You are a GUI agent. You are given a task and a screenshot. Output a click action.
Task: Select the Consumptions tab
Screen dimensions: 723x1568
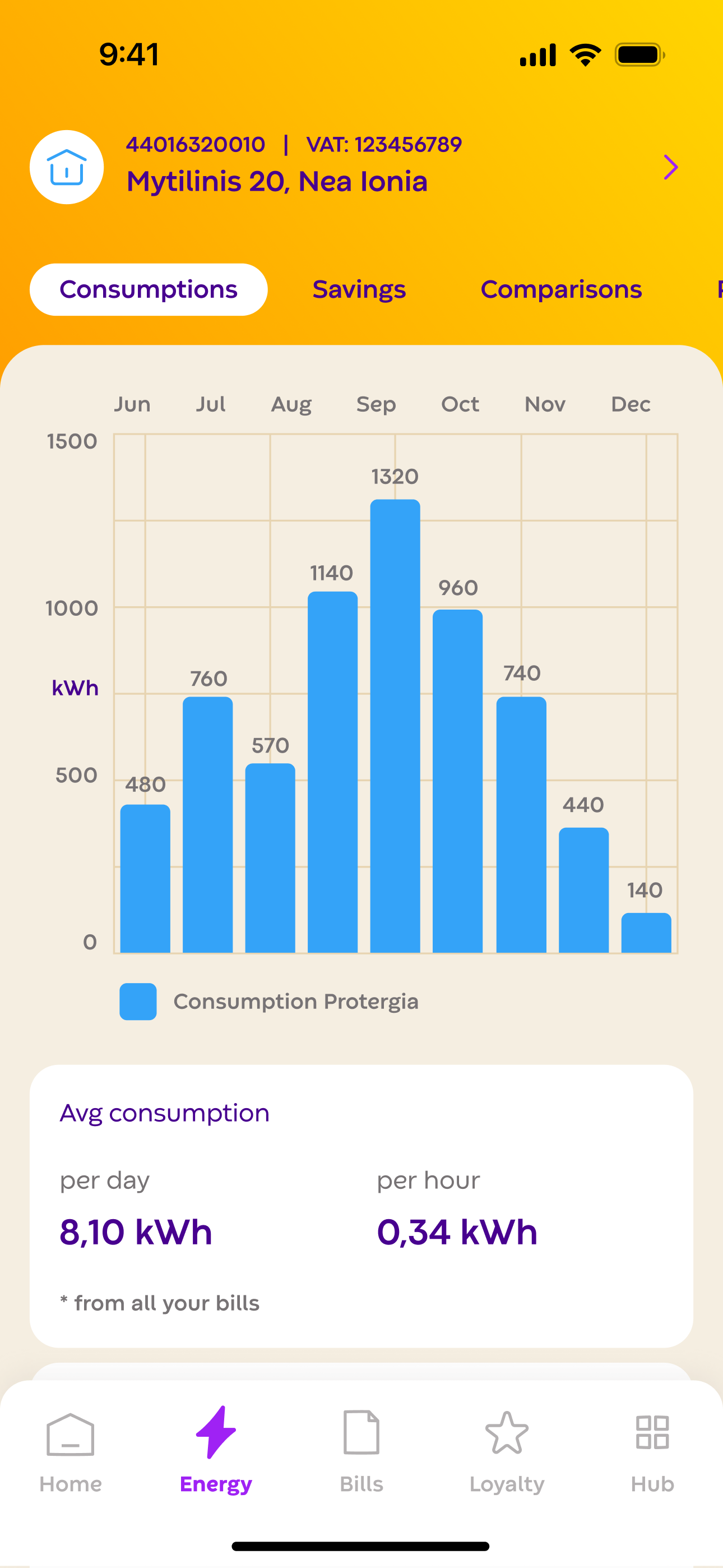(x=149, y=290)
